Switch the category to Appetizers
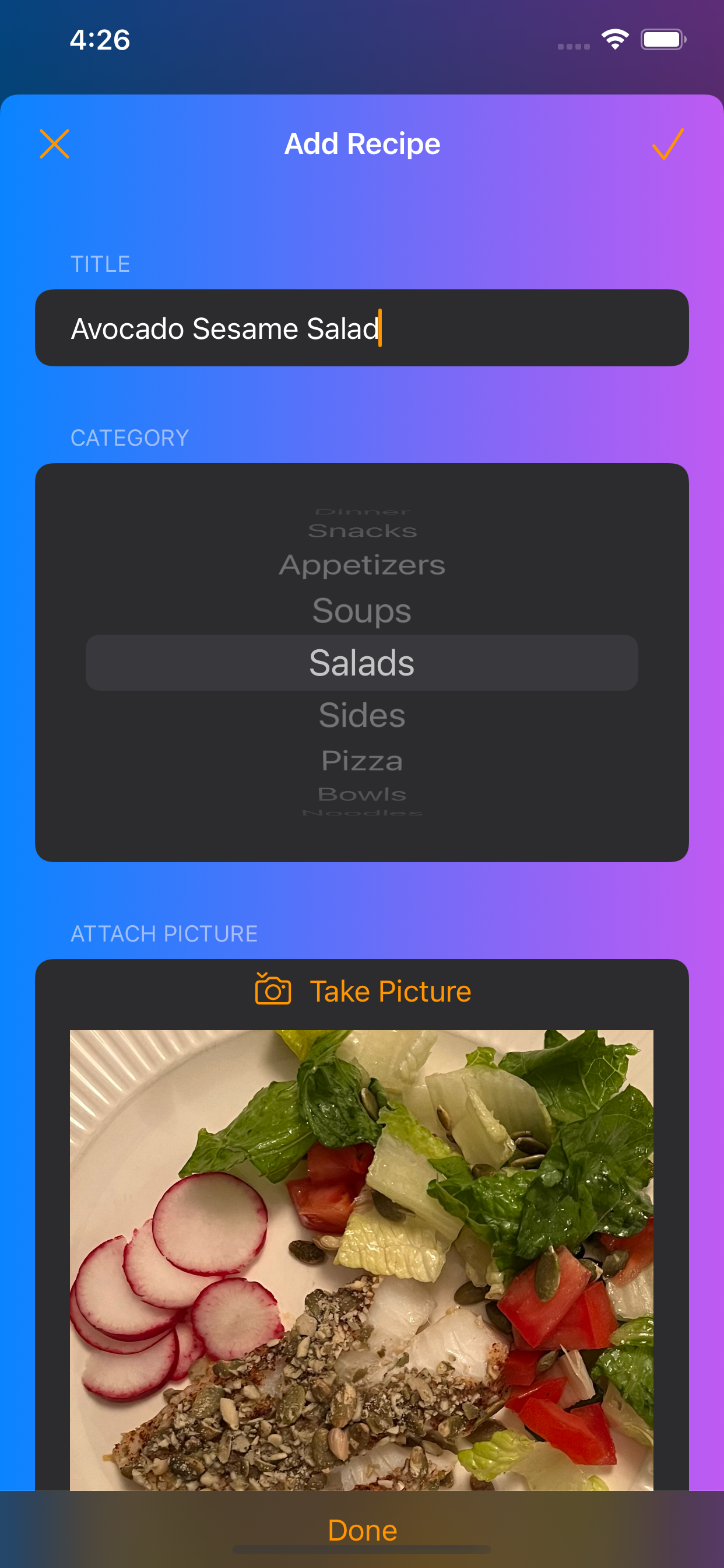This screenshot has height=1568, width=724. [361, 564]
